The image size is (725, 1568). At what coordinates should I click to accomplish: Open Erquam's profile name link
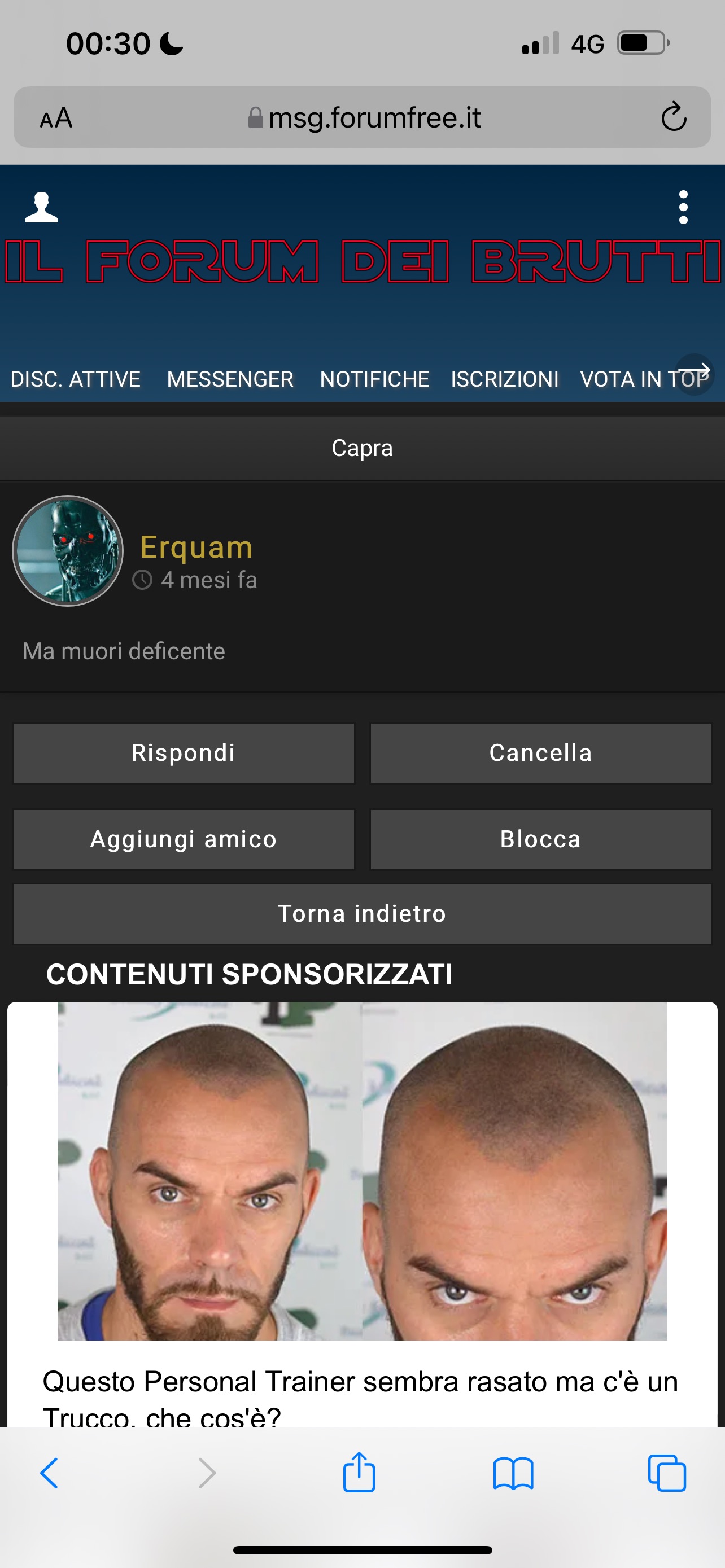point(196,546)
